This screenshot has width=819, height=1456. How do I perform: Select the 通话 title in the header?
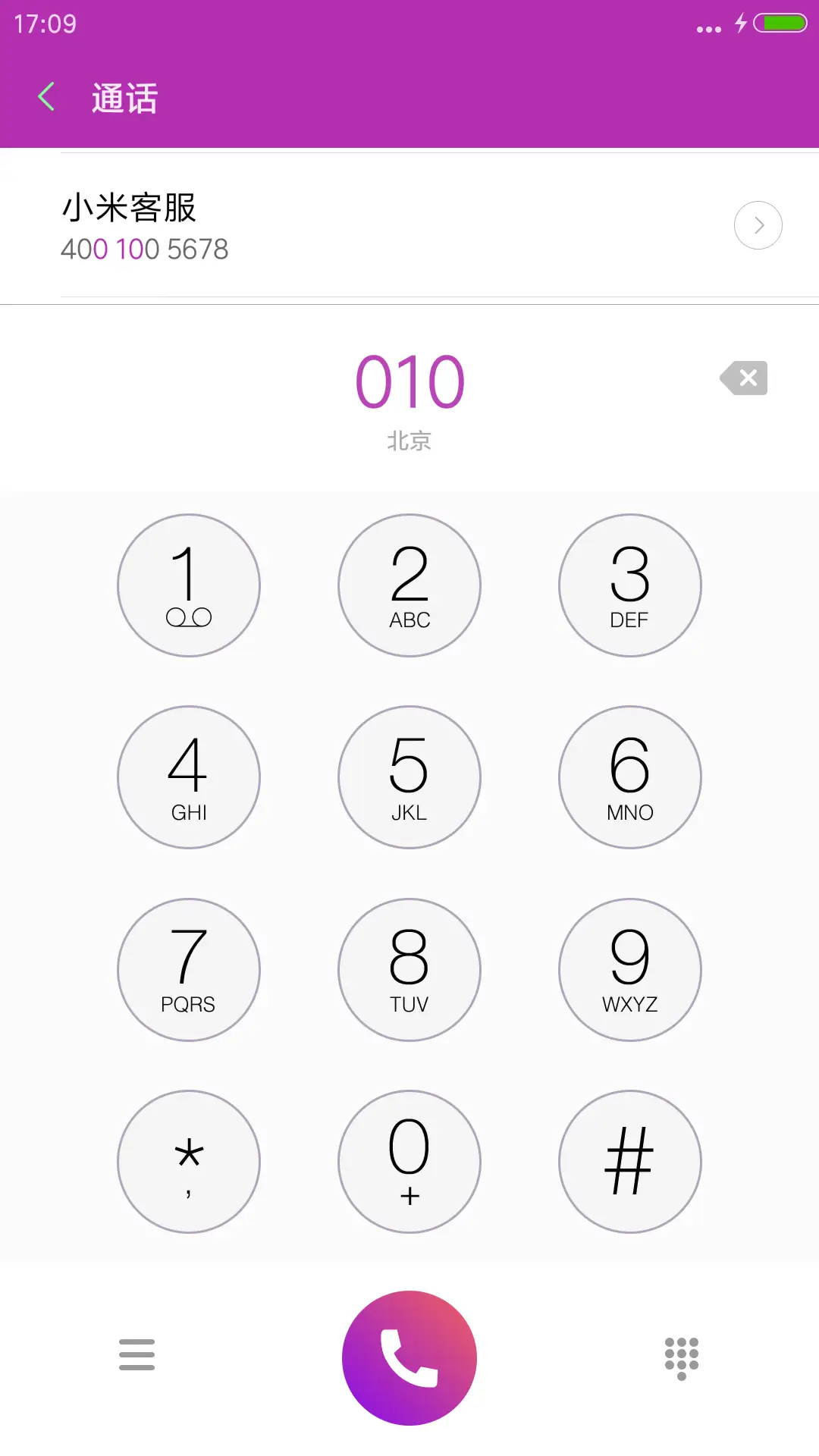(124, 97)
